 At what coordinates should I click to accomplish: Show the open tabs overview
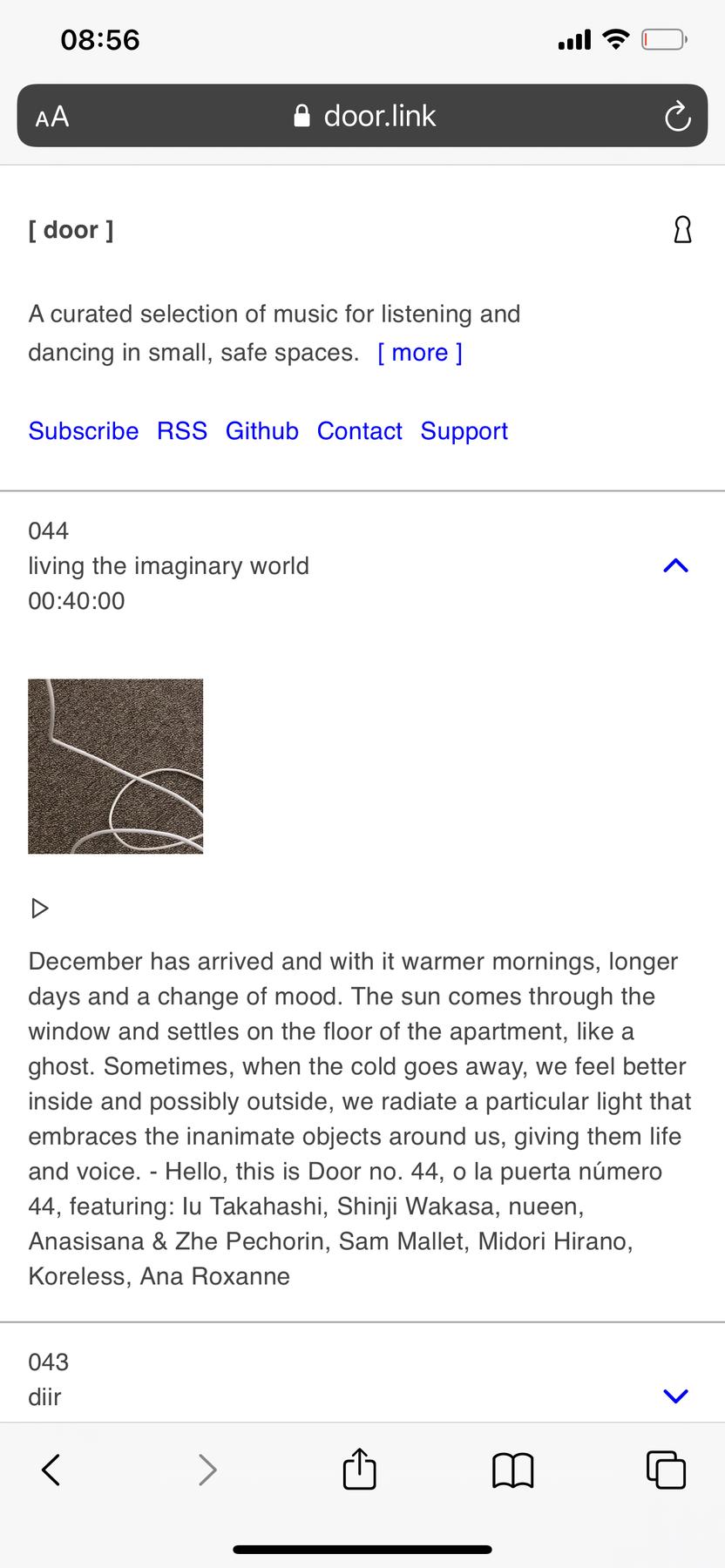click(667, 1470)
